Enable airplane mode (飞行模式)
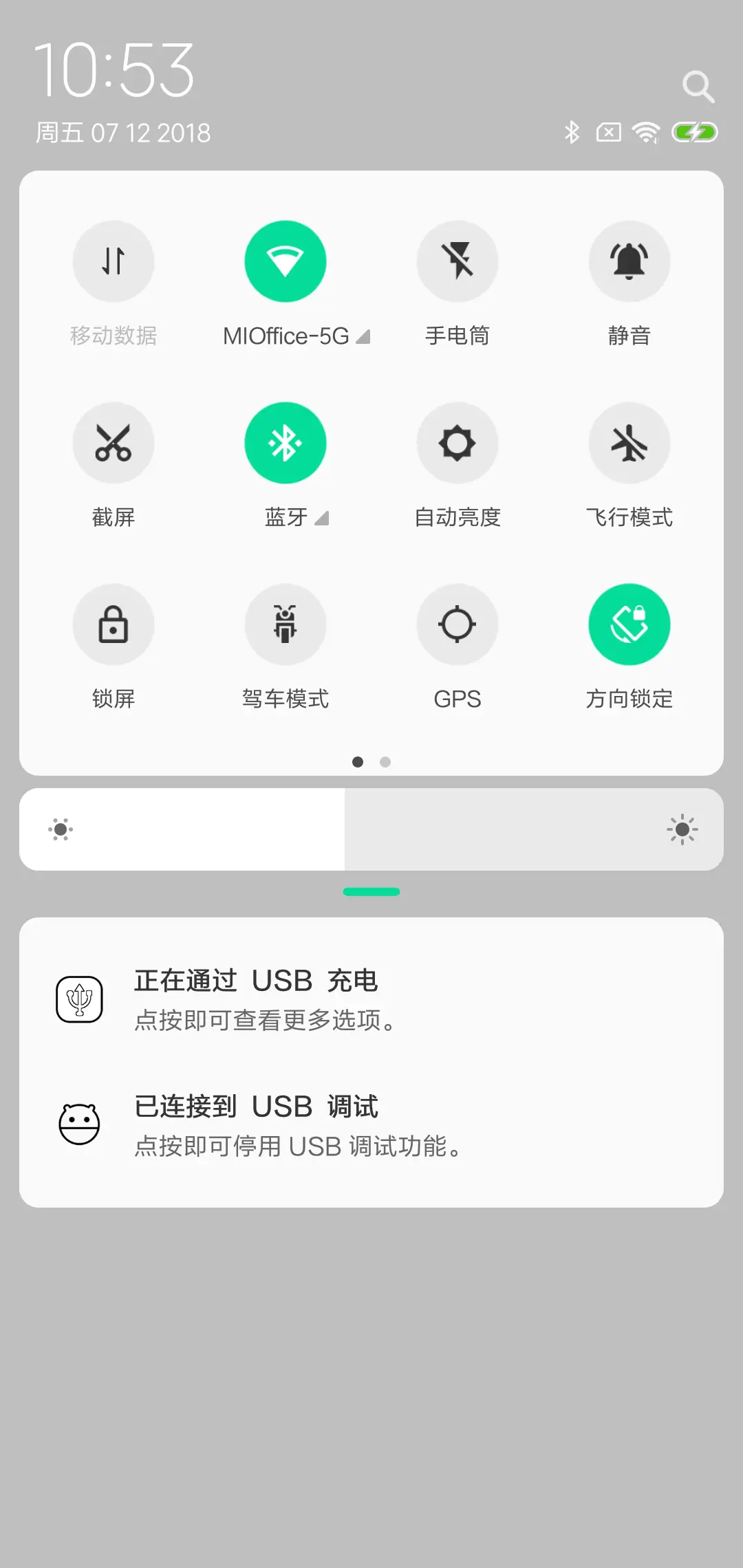743x1568 pixels. (629, 443)
